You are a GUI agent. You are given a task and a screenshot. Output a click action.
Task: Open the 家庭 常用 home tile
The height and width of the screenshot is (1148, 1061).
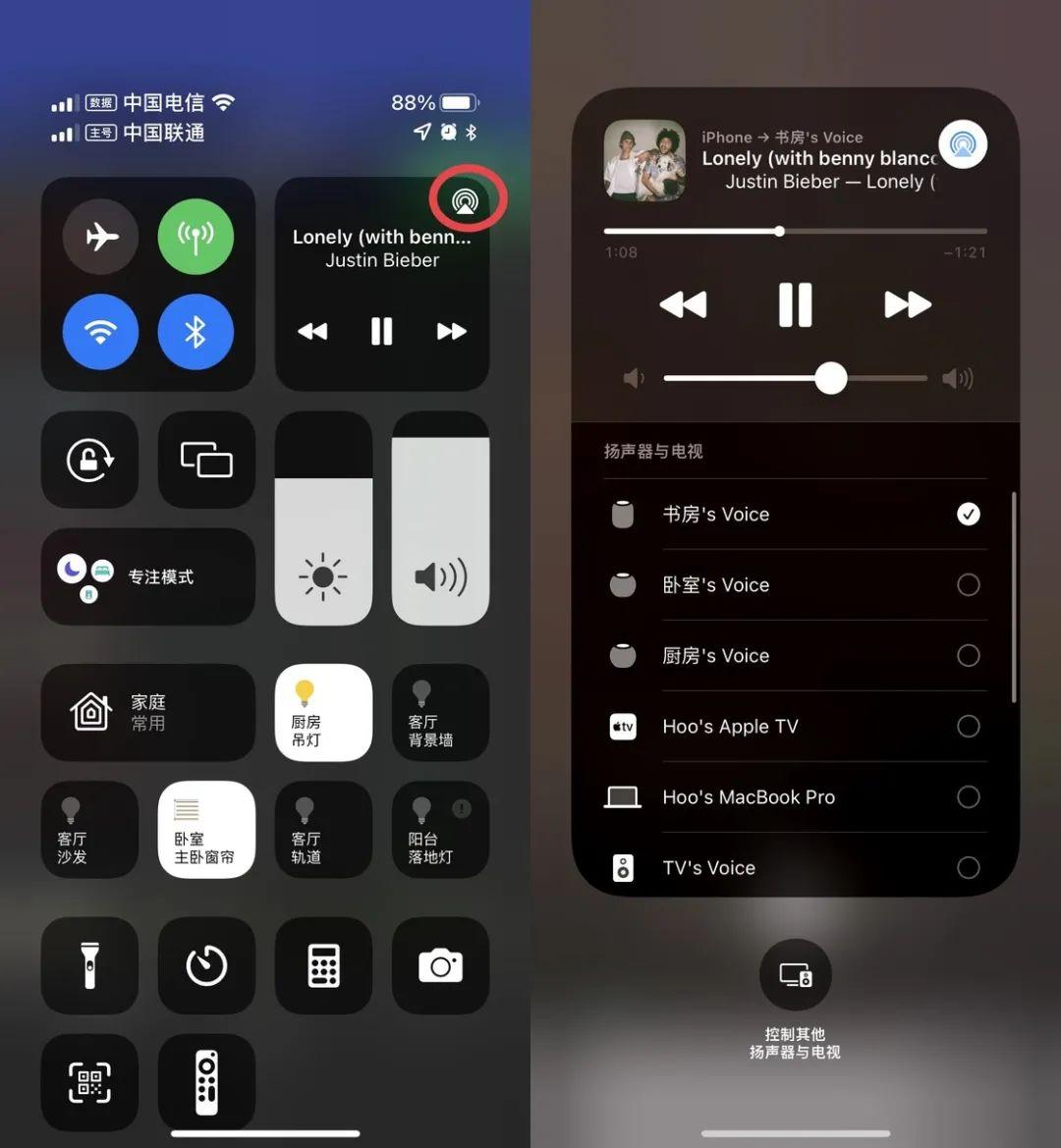147,712
